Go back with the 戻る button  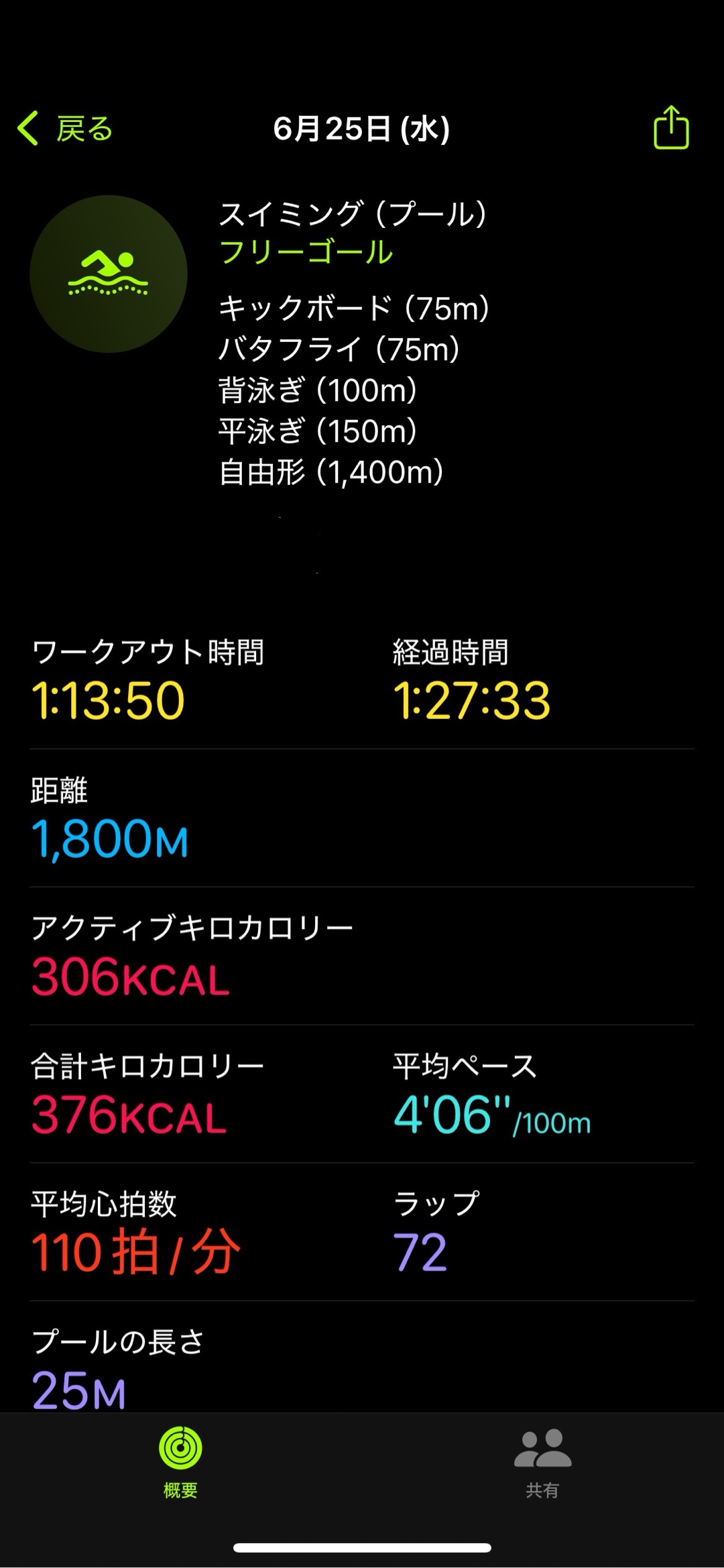[66, 129]
